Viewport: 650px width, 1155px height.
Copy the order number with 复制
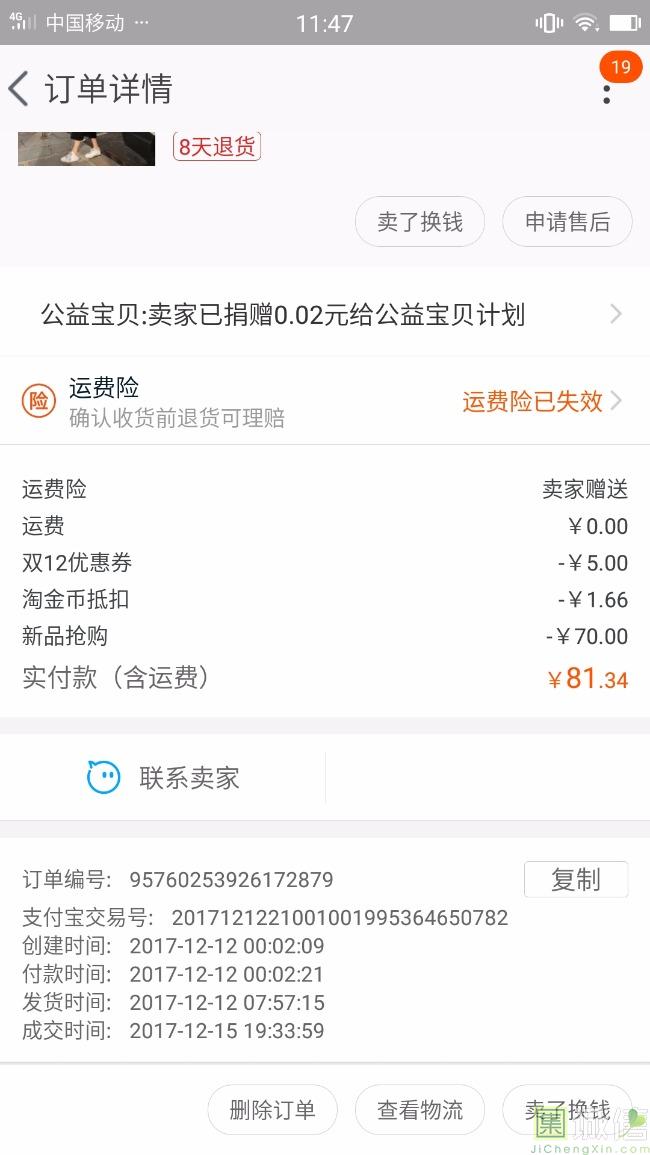(x=576, y=880)
